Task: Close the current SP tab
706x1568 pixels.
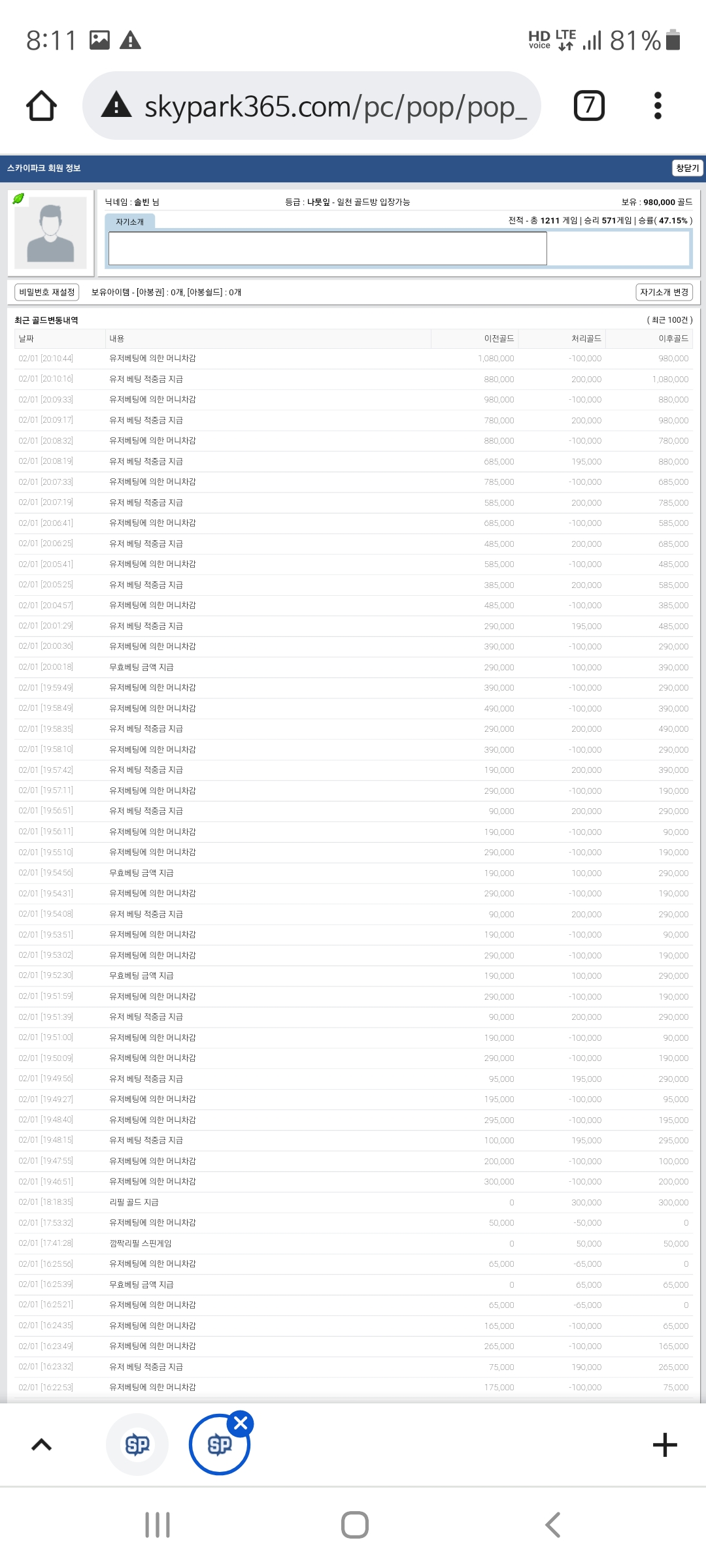Action: tap(241, 1422)
